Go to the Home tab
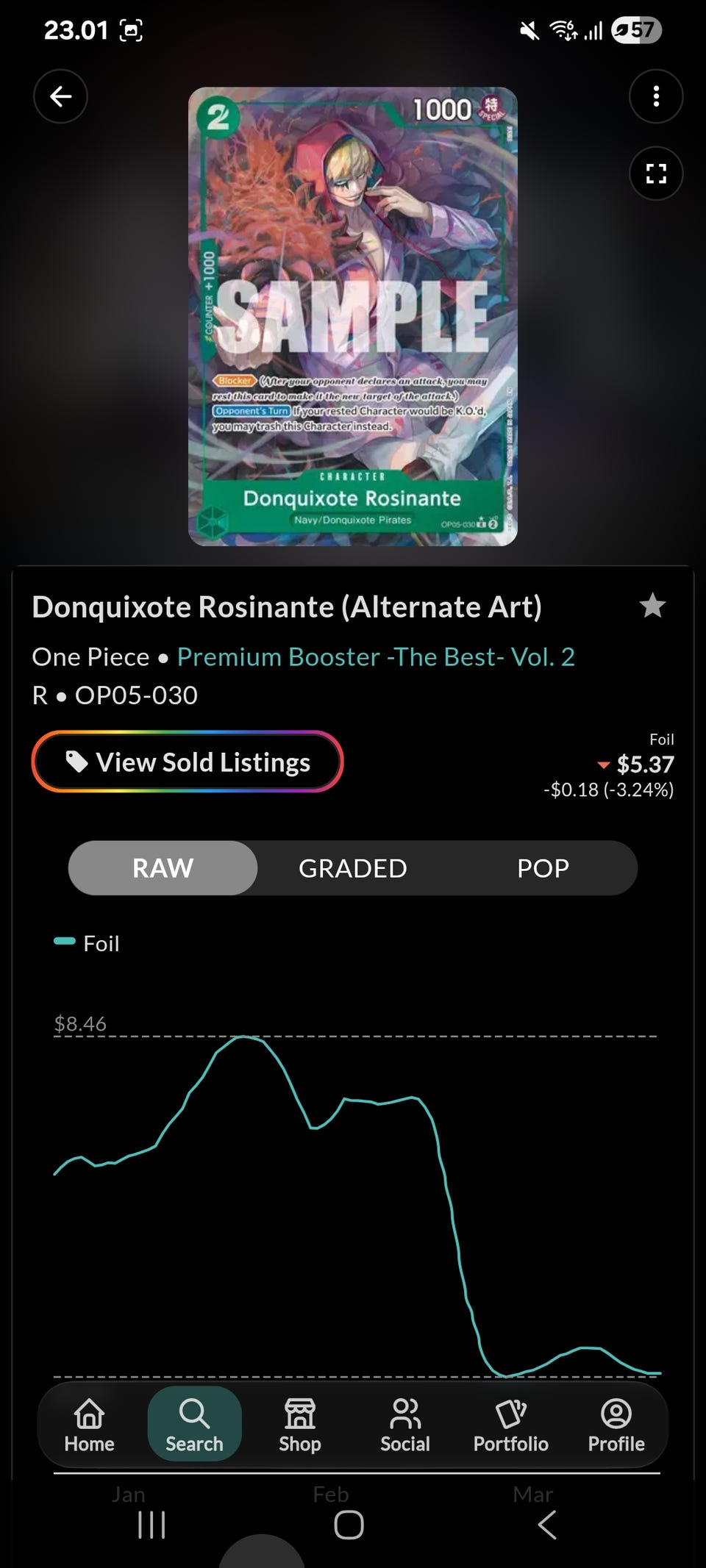 pos(89,1425)
